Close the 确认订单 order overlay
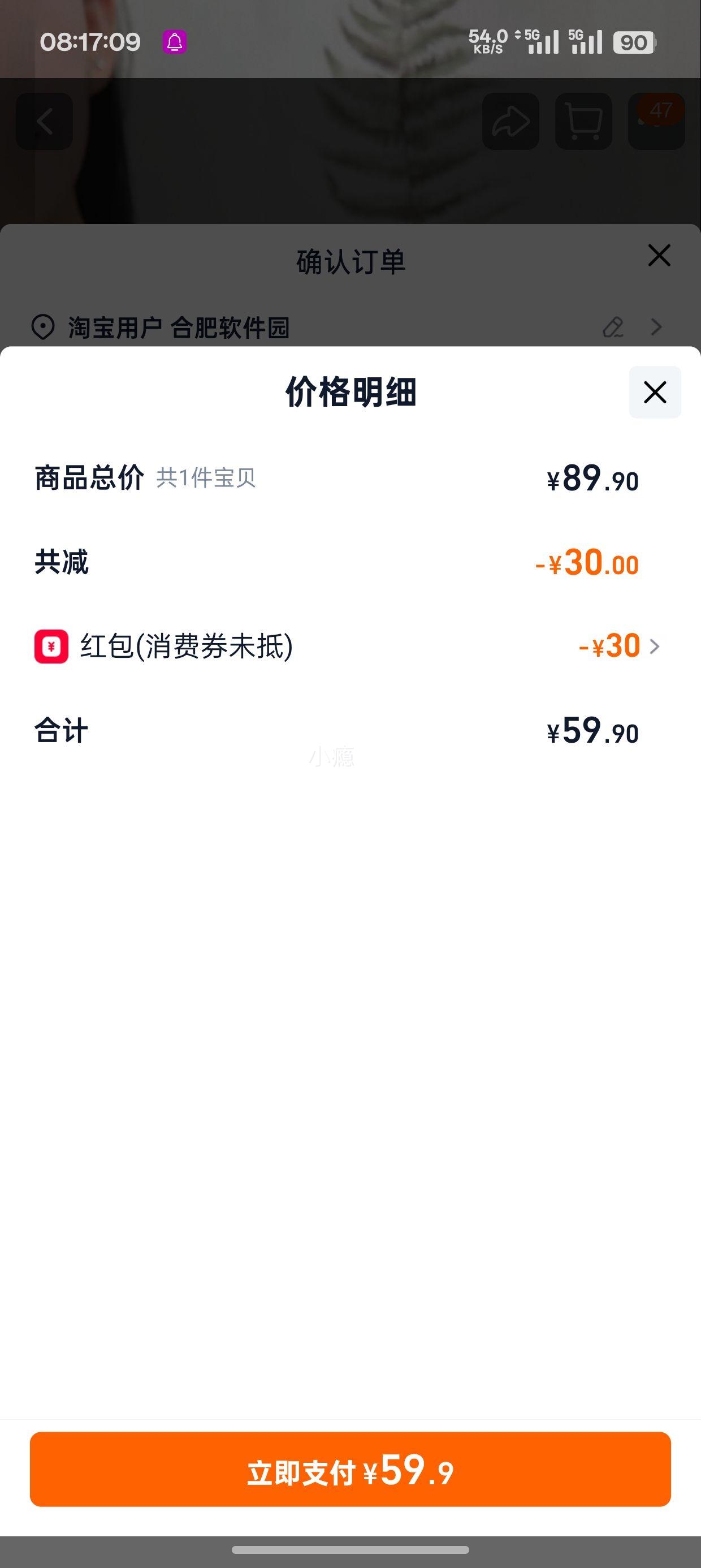 click(x=659, y=256)
